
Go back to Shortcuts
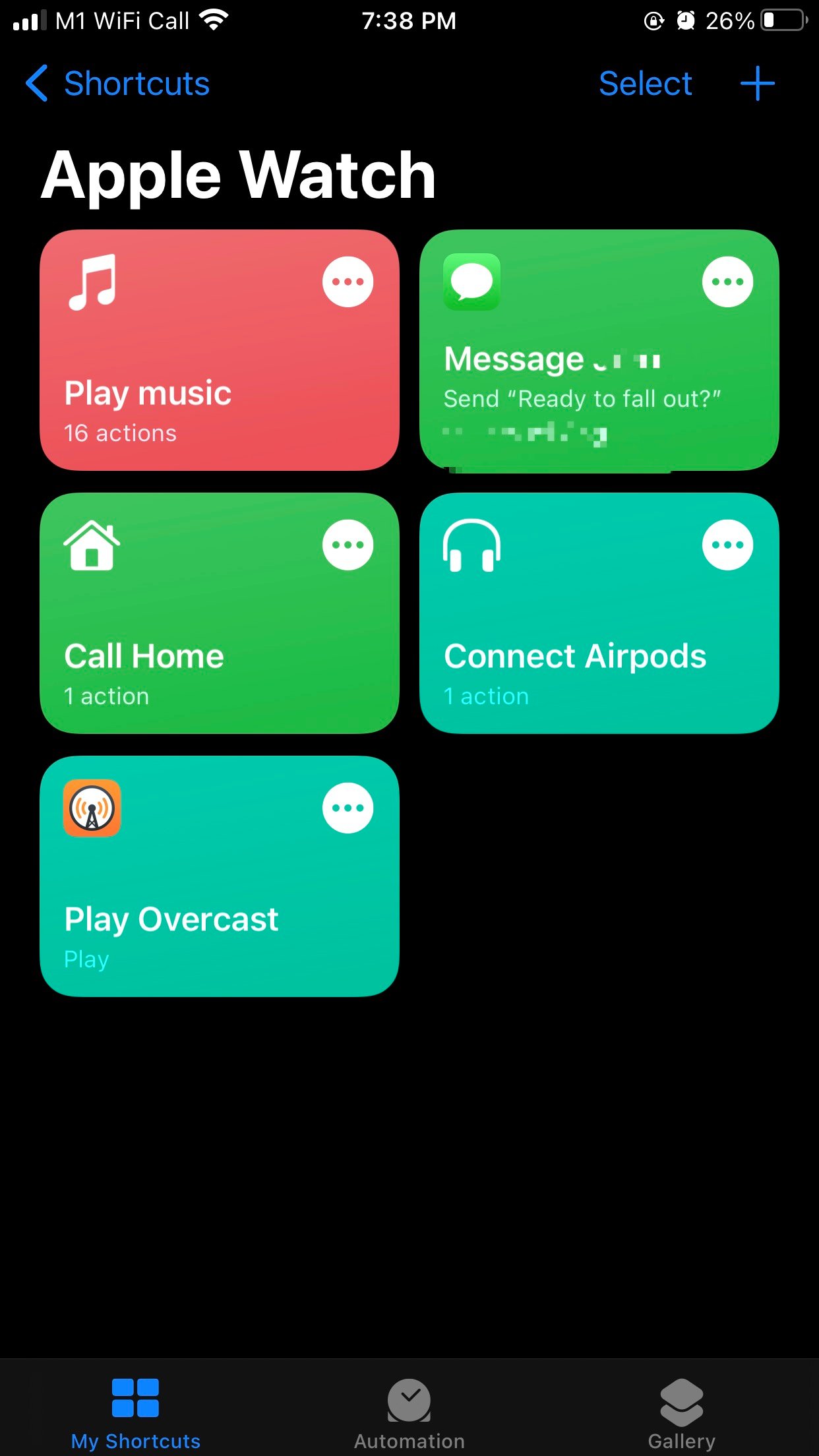[x=117, y=84]
